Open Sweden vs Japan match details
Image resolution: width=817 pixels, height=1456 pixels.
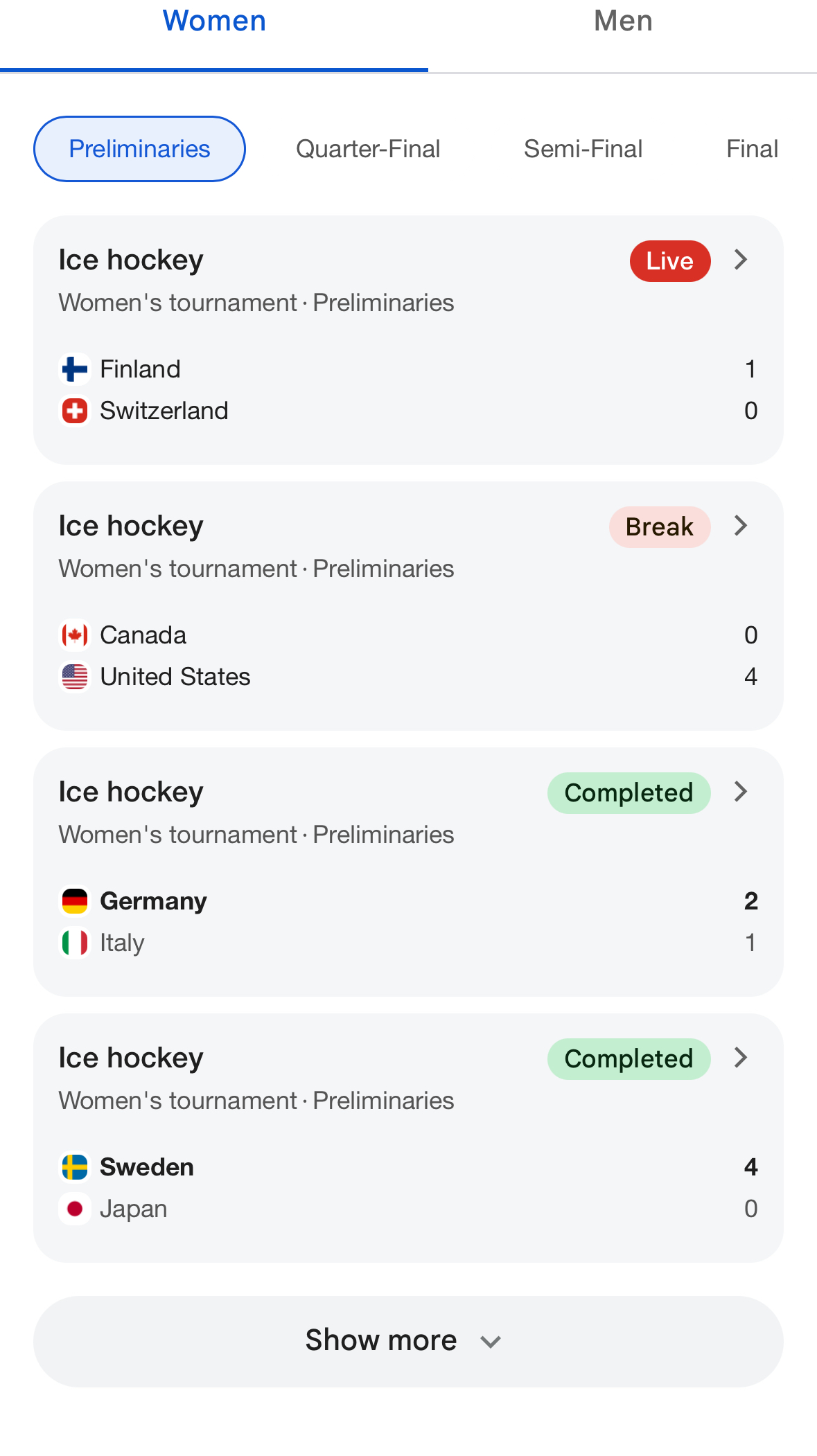(408, 1138)
